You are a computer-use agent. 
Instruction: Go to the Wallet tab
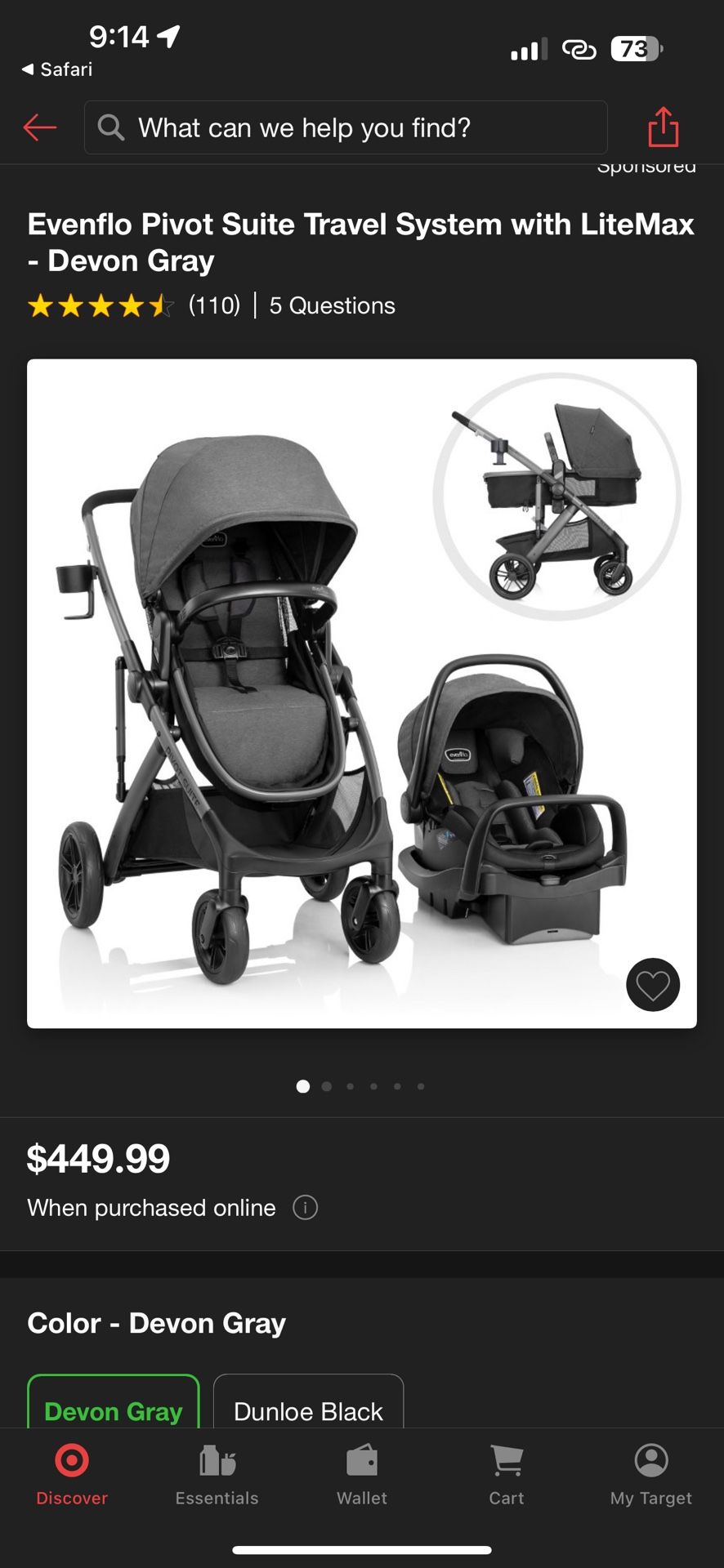(362, 1475)
